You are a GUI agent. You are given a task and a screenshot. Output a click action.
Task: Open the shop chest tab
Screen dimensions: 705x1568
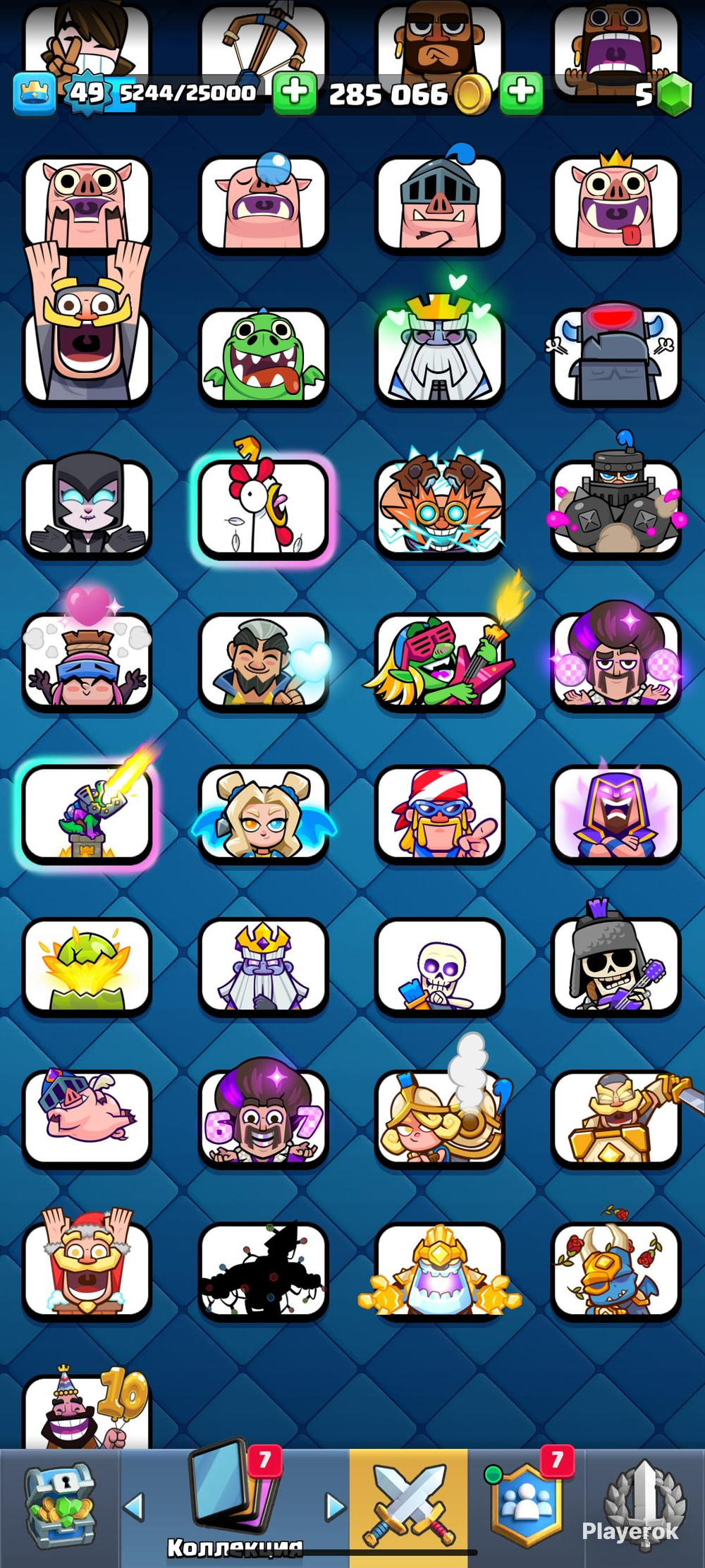59,1506
